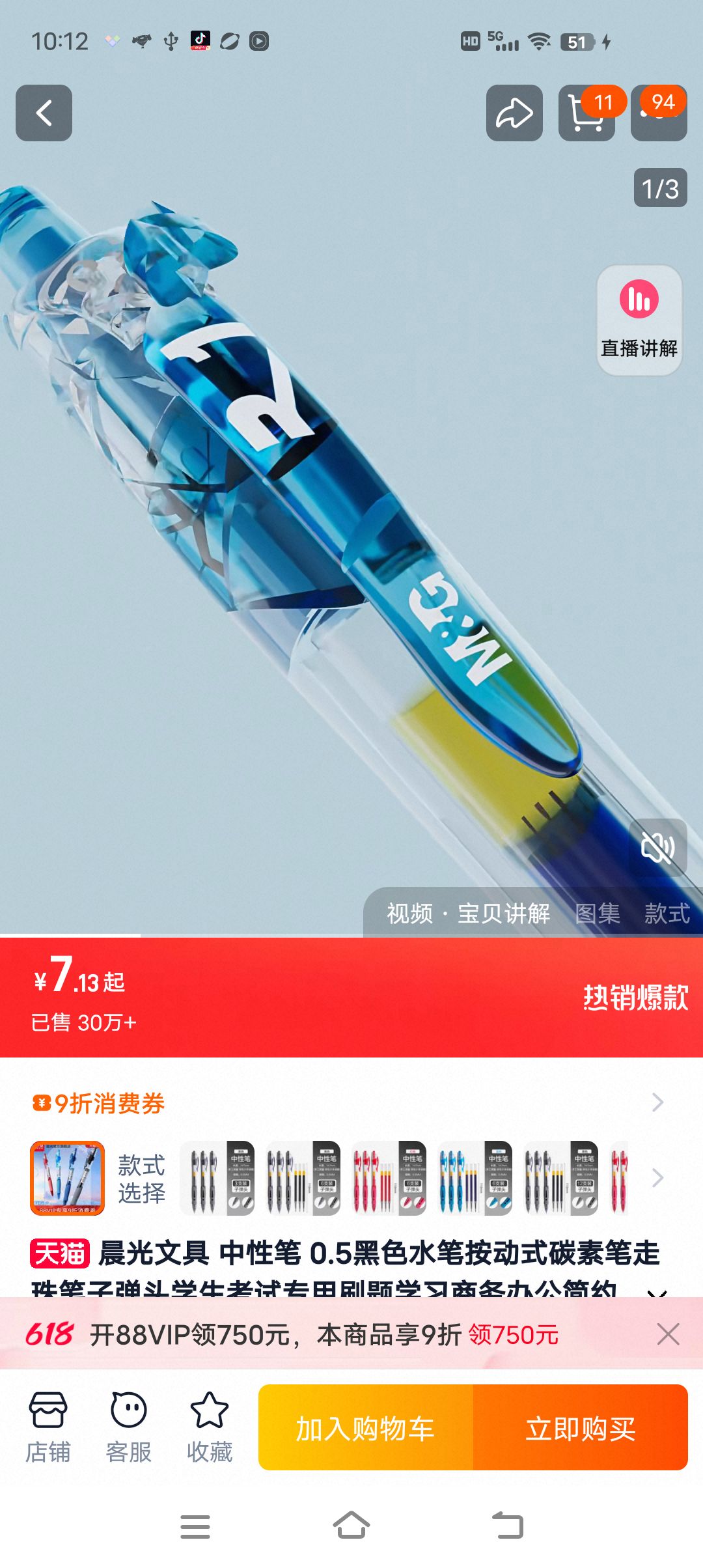Image resolution: width=703 pixels, height=1568 pixels.
Task: Add product to 收藏 favorites
Action: point(209,1427)
